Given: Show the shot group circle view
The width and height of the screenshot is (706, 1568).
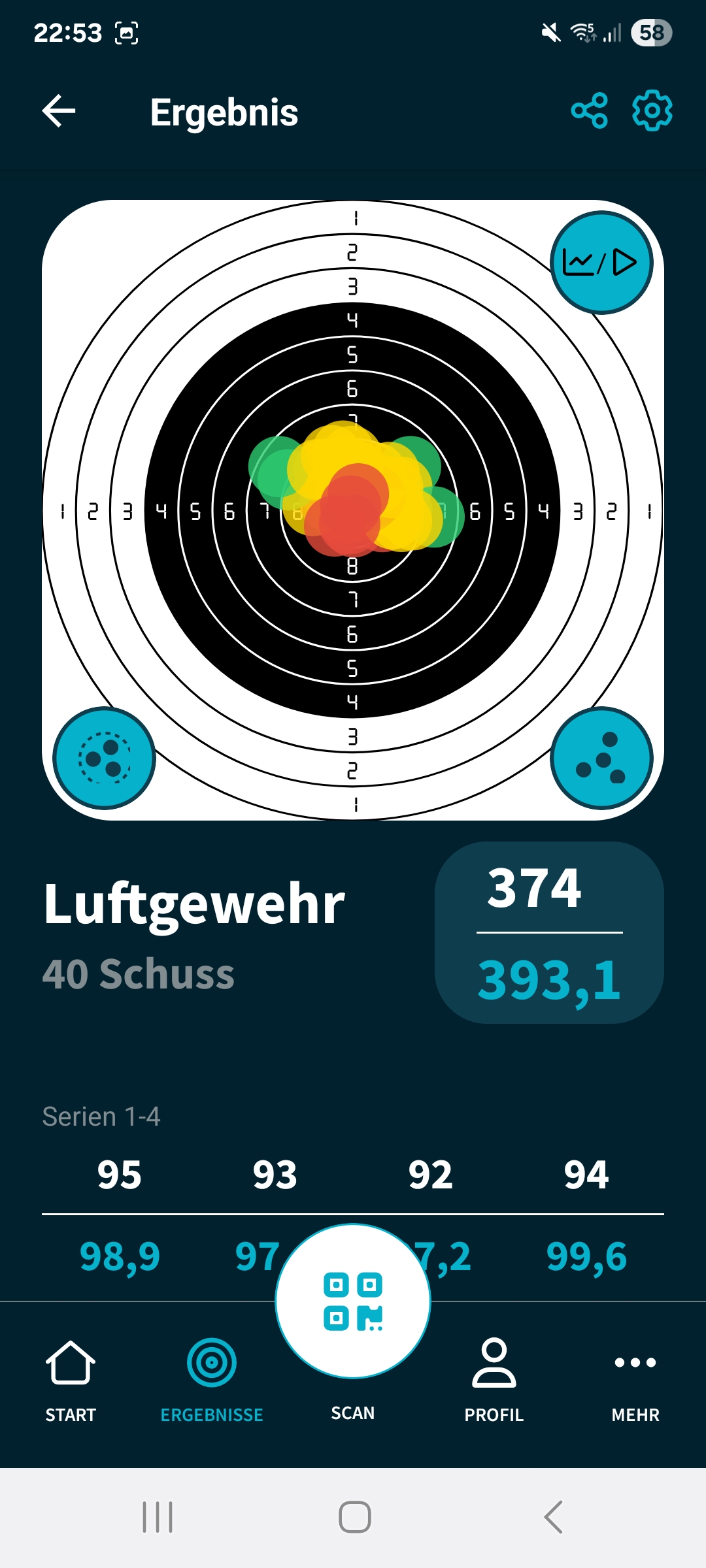Looking at the screenshot, I should (104, 758).
